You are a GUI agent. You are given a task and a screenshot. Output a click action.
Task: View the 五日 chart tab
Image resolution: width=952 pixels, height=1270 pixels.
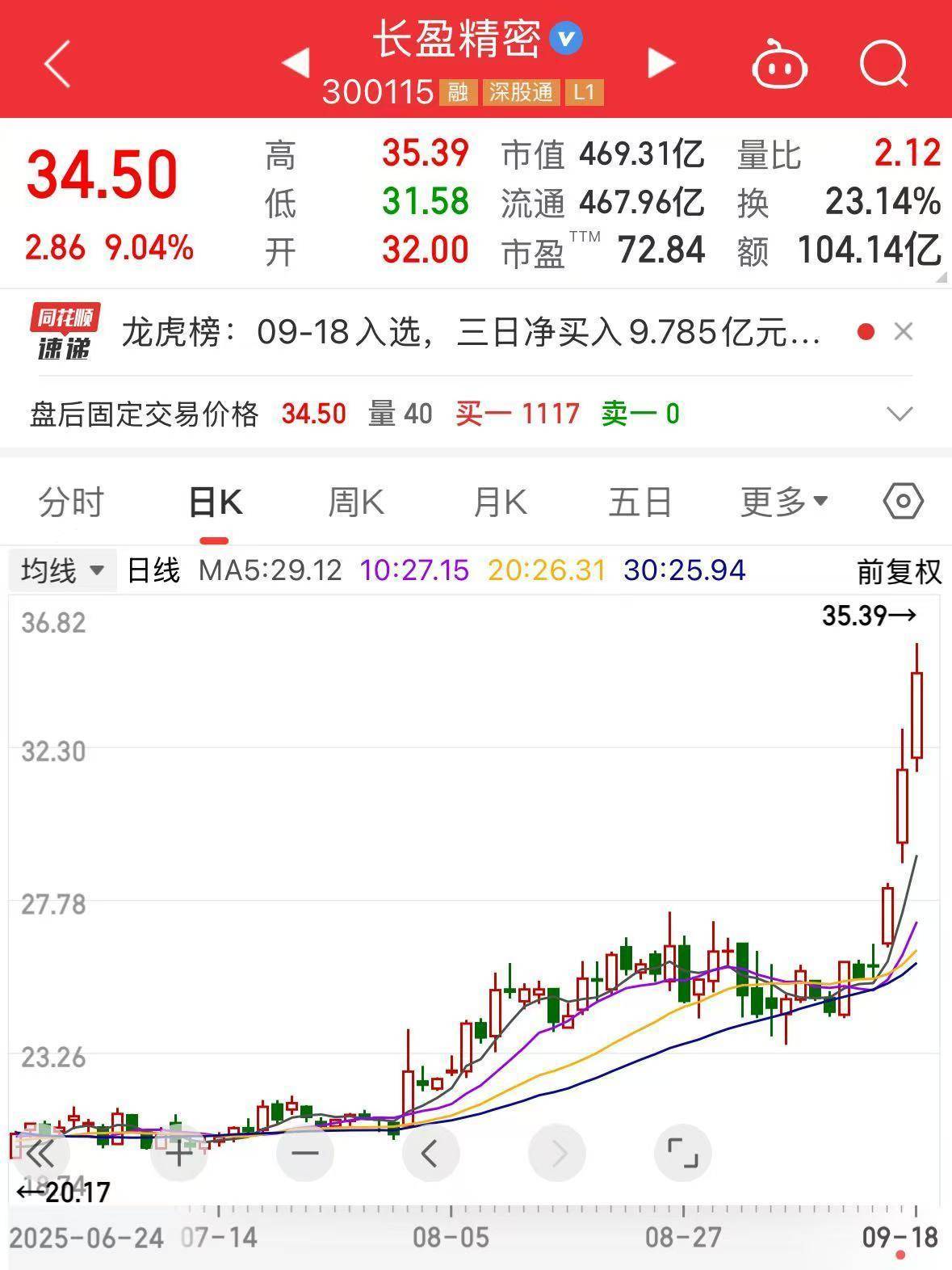pos(640,503)
